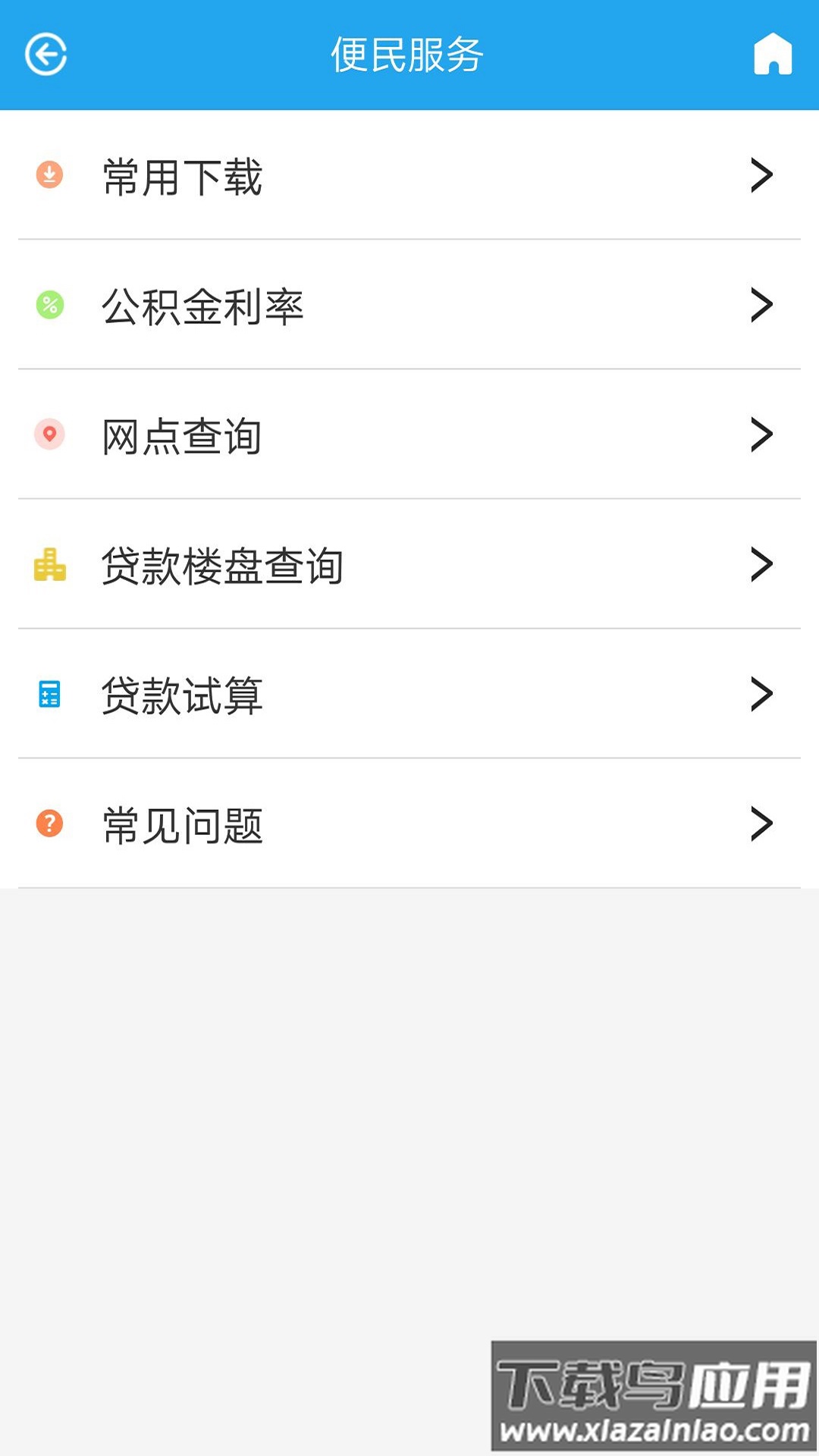819x1456 pixels.
Task: Open the 贷款楼盘查询 entry
Action: pyautogui.click(x=224, y=563)
